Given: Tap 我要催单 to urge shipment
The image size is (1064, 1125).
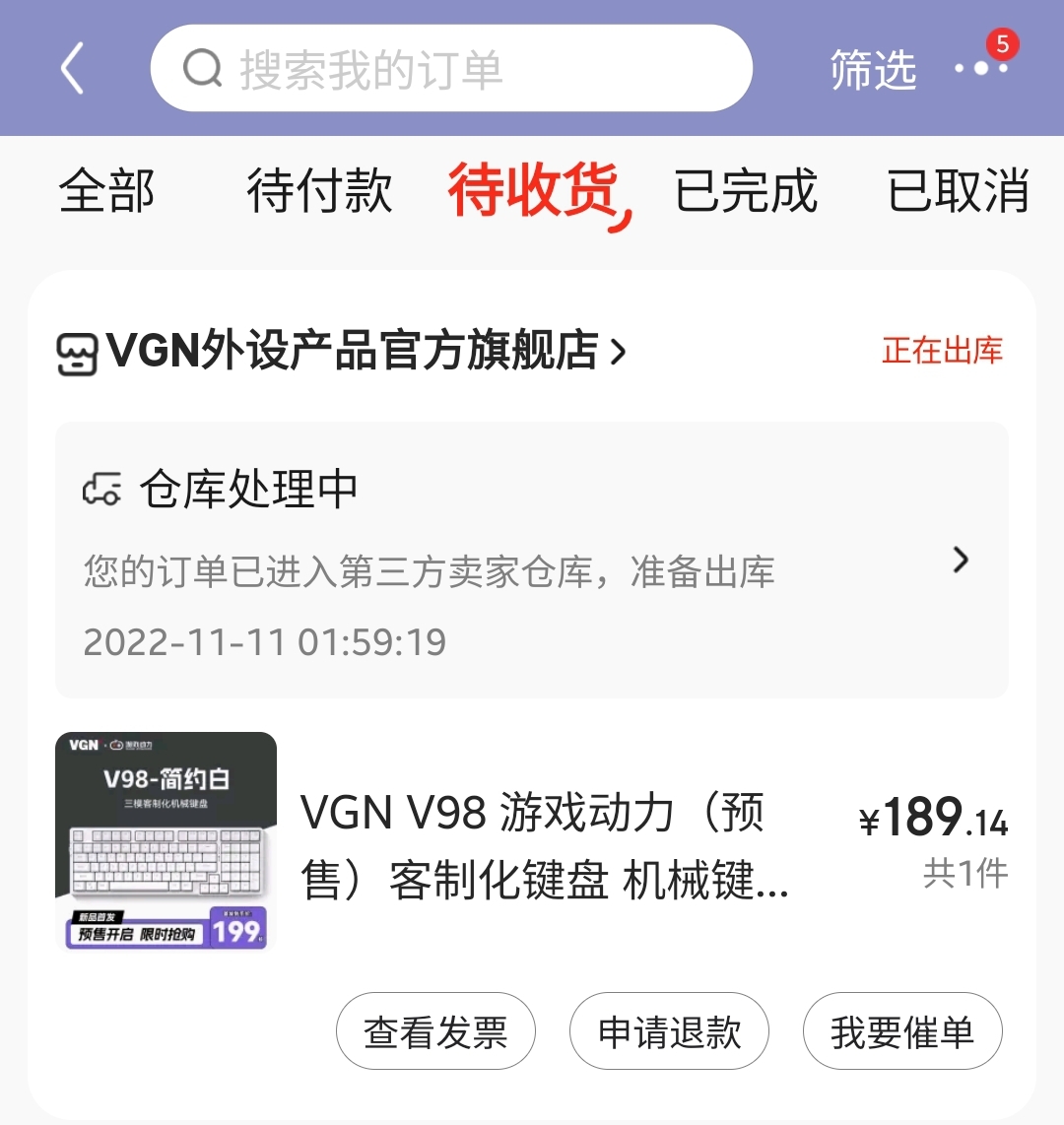Looking at the screenshot, I should [902, 1030].
